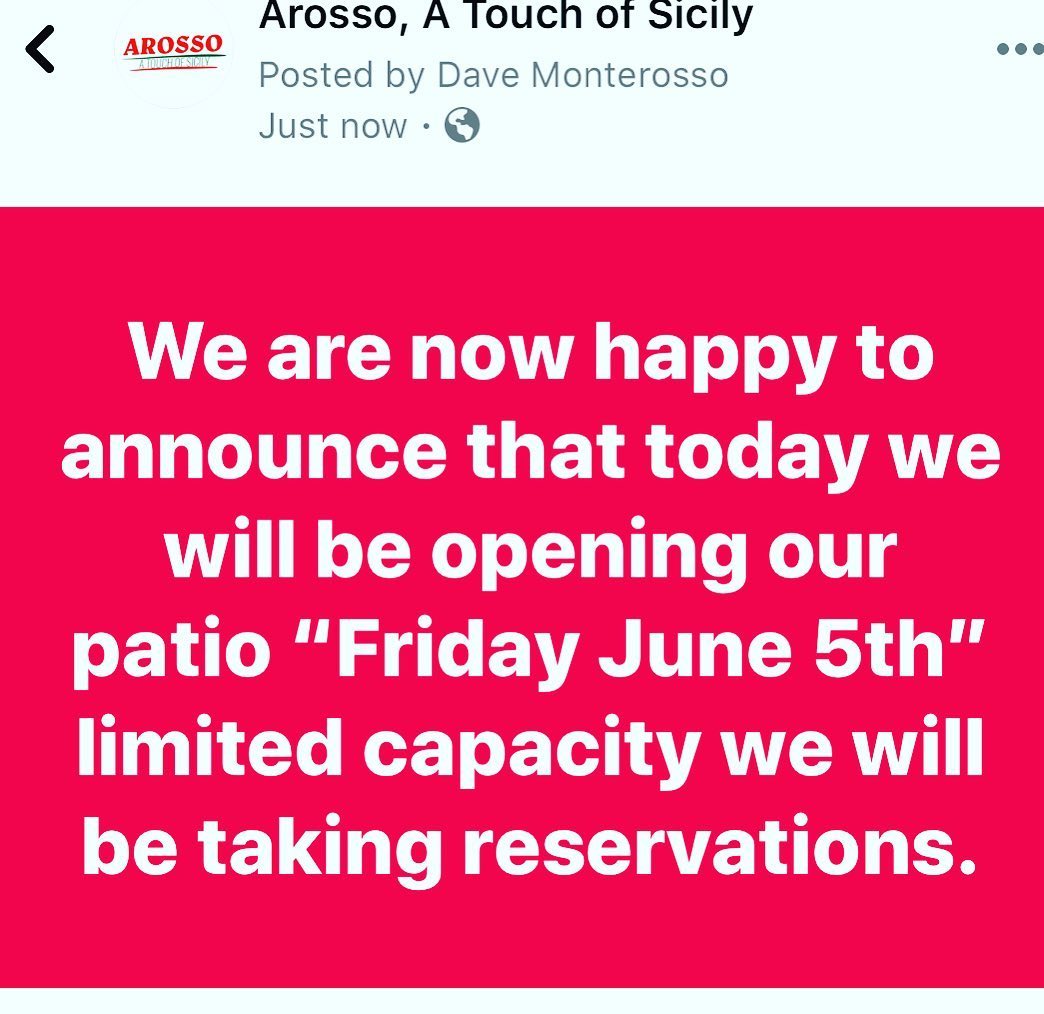Image resolution: width=1044 pixels, height=1014 pixels.
Task: Open Arosso, A Touch of Sicily page
Action: tap(505, 17)
